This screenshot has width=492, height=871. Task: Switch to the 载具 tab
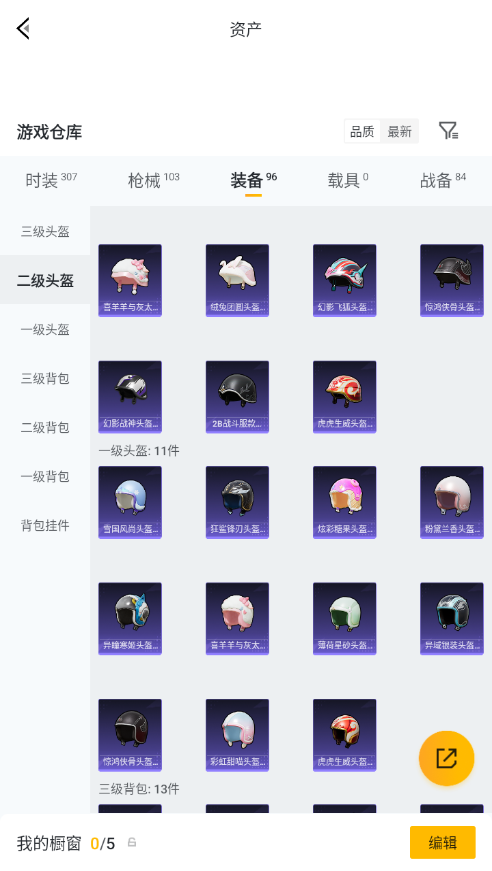click(x=348, y=180)
